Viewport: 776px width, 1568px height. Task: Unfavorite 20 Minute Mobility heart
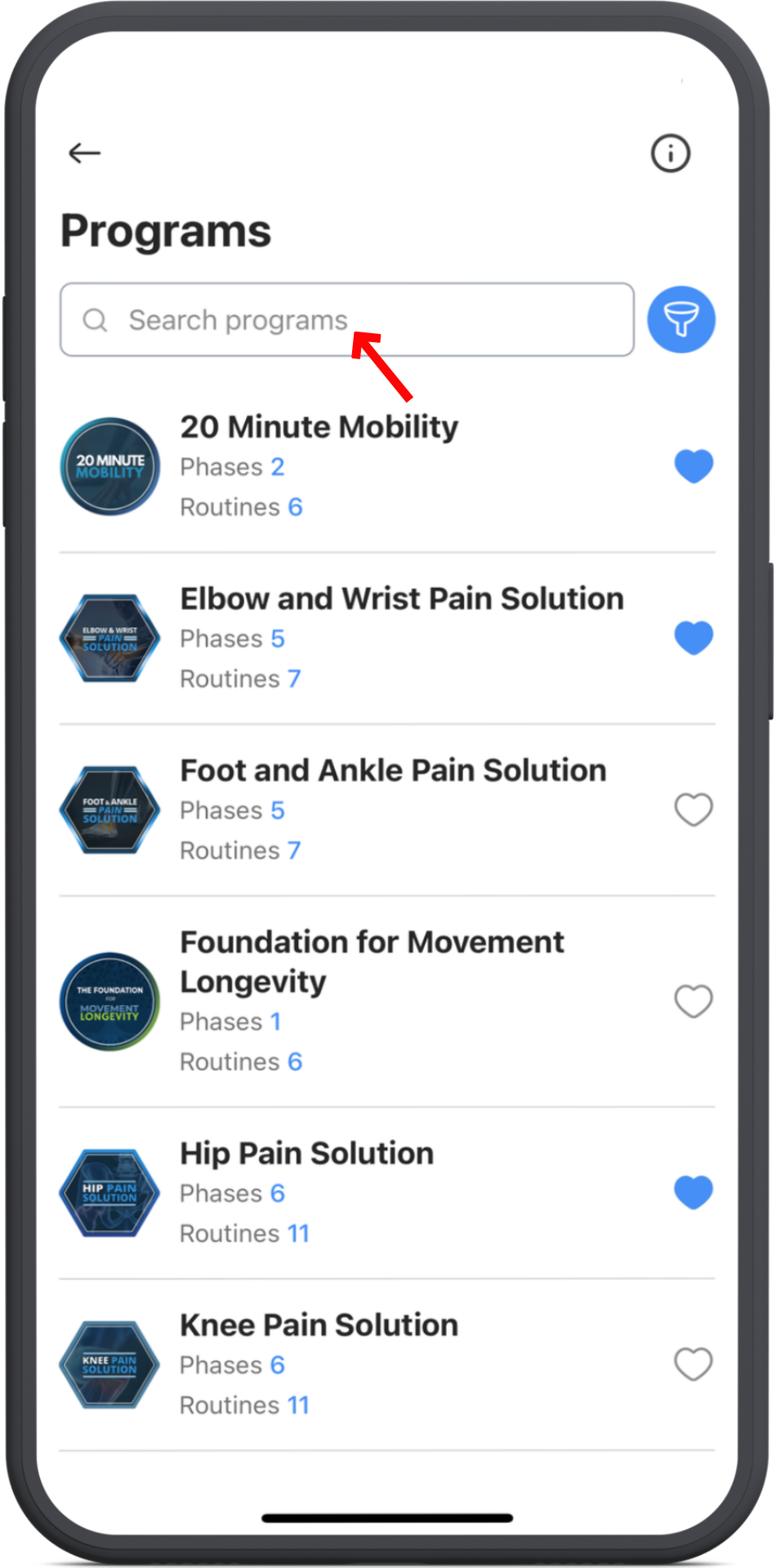(x=693, y=466)
